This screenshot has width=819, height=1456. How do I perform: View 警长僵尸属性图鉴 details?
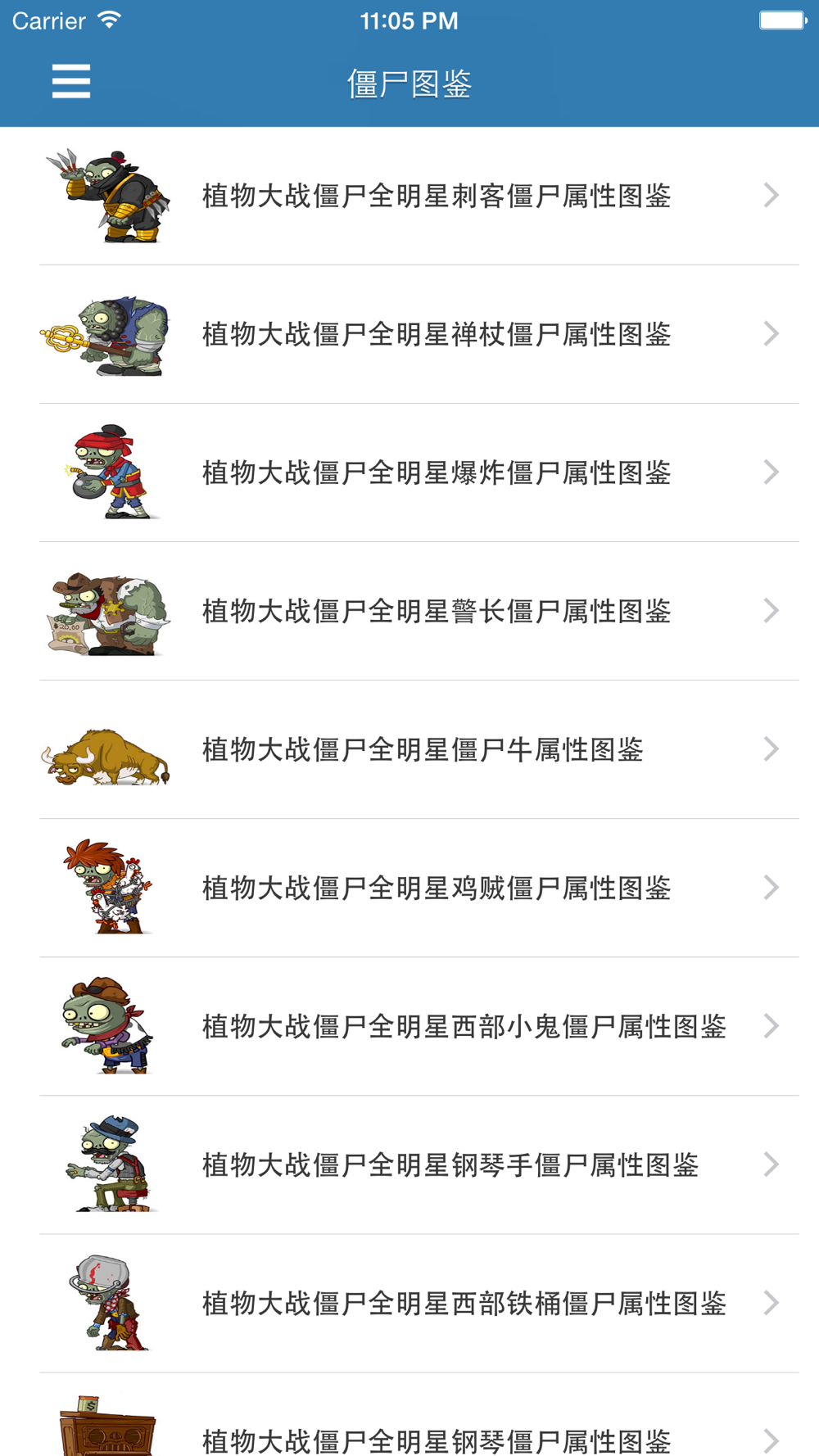tap(409, 611)
